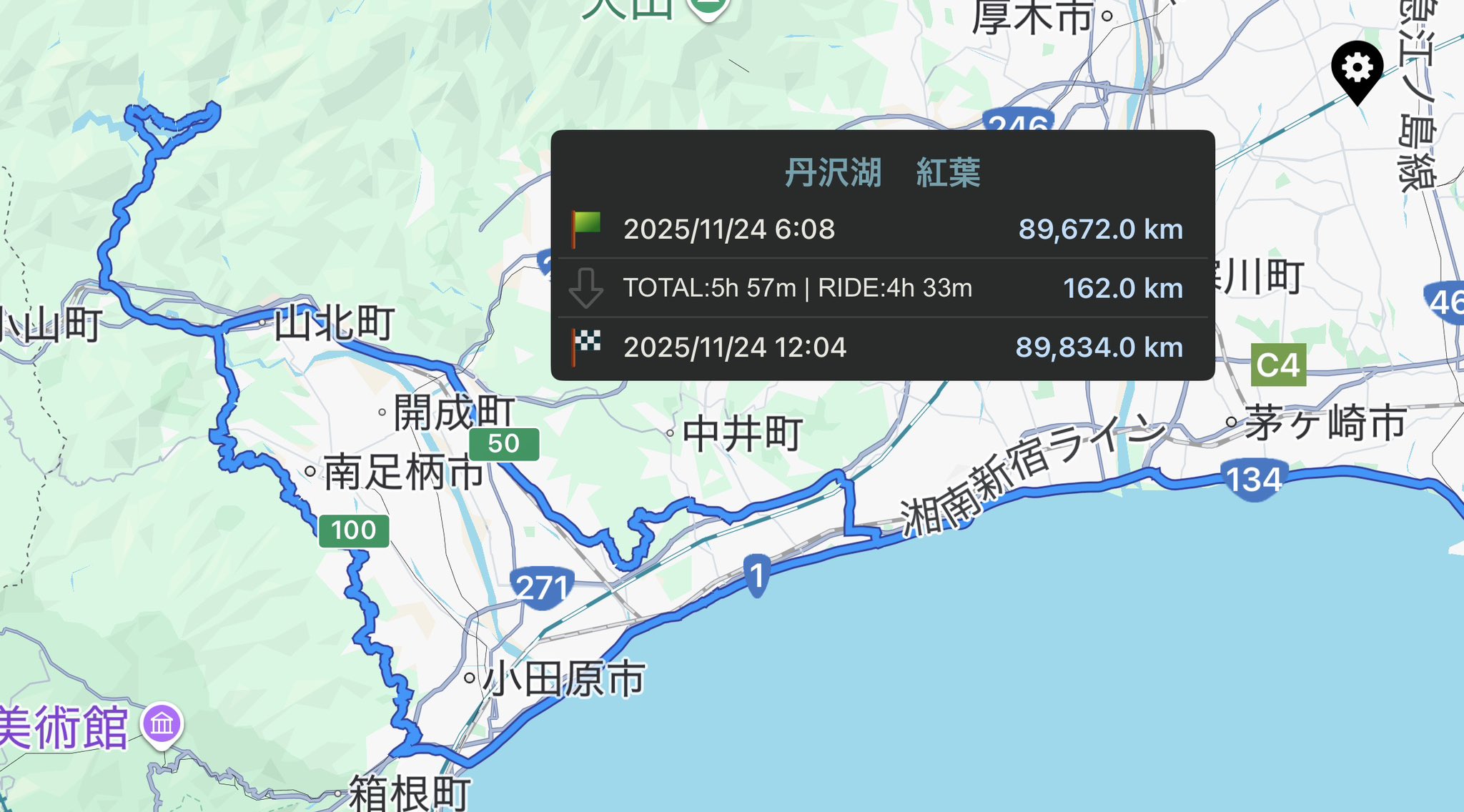Open the settings gear pin
The image size is (1464, 812).
point(1357,69)
